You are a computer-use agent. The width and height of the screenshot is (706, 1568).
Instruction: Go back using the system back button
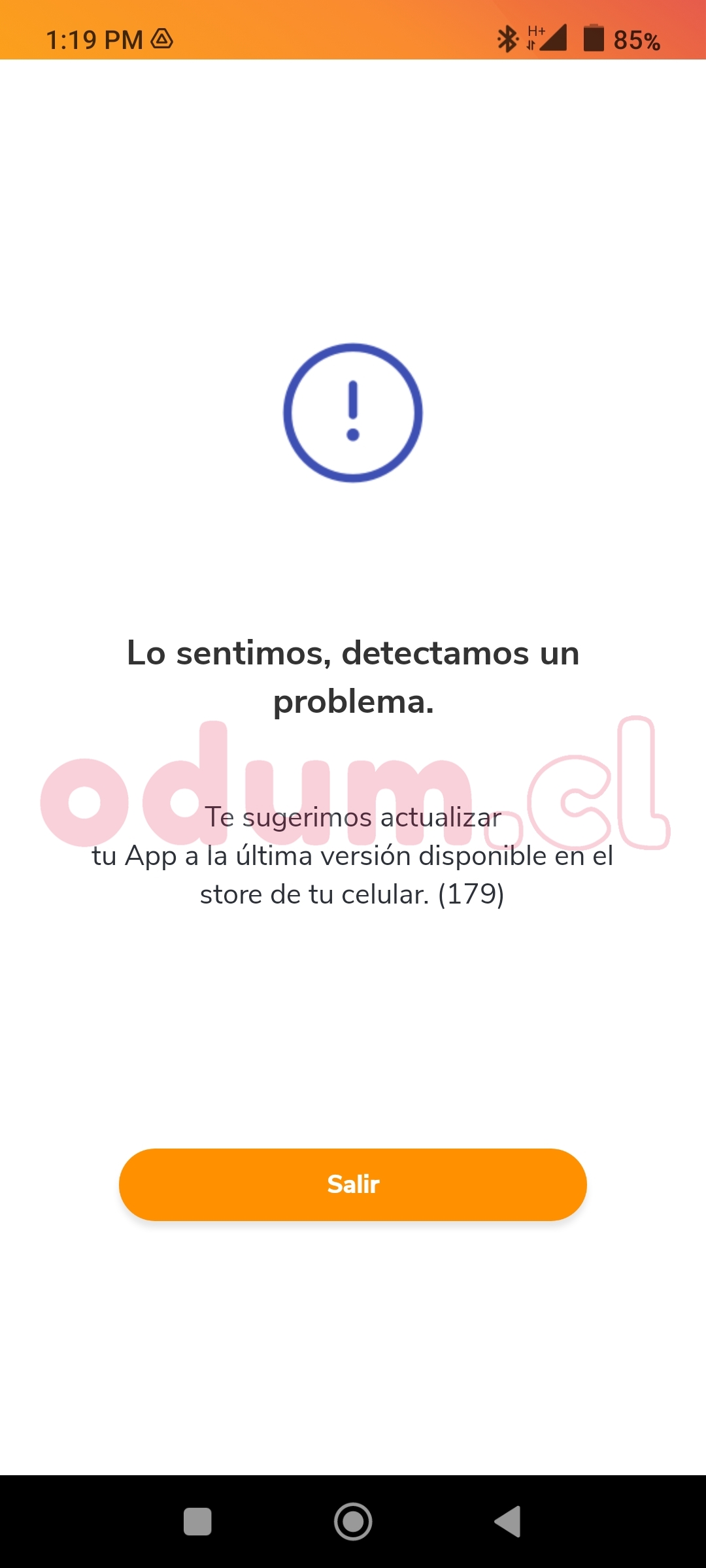508,1522
